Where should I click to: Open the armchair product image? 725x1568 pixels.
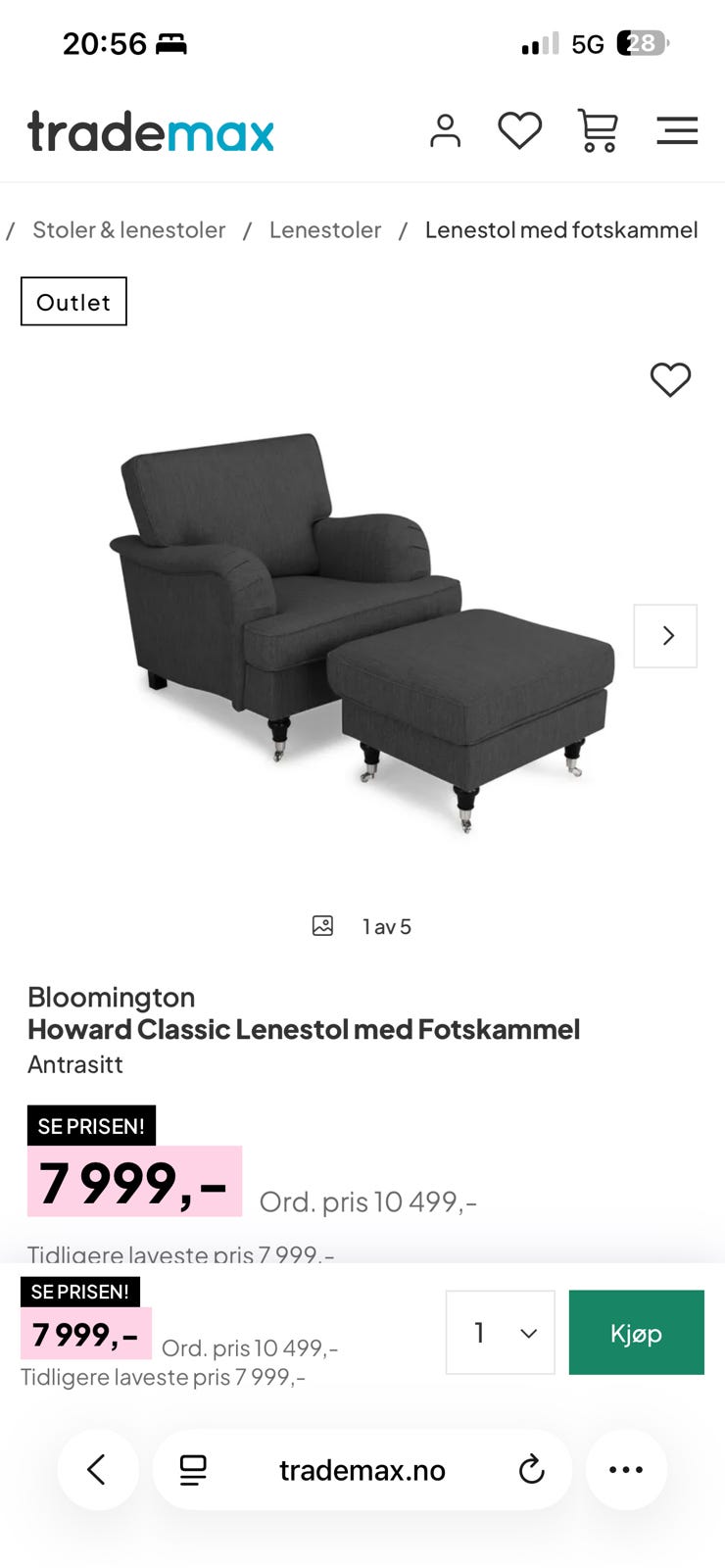pyautogui.click(x=362, y=627)
